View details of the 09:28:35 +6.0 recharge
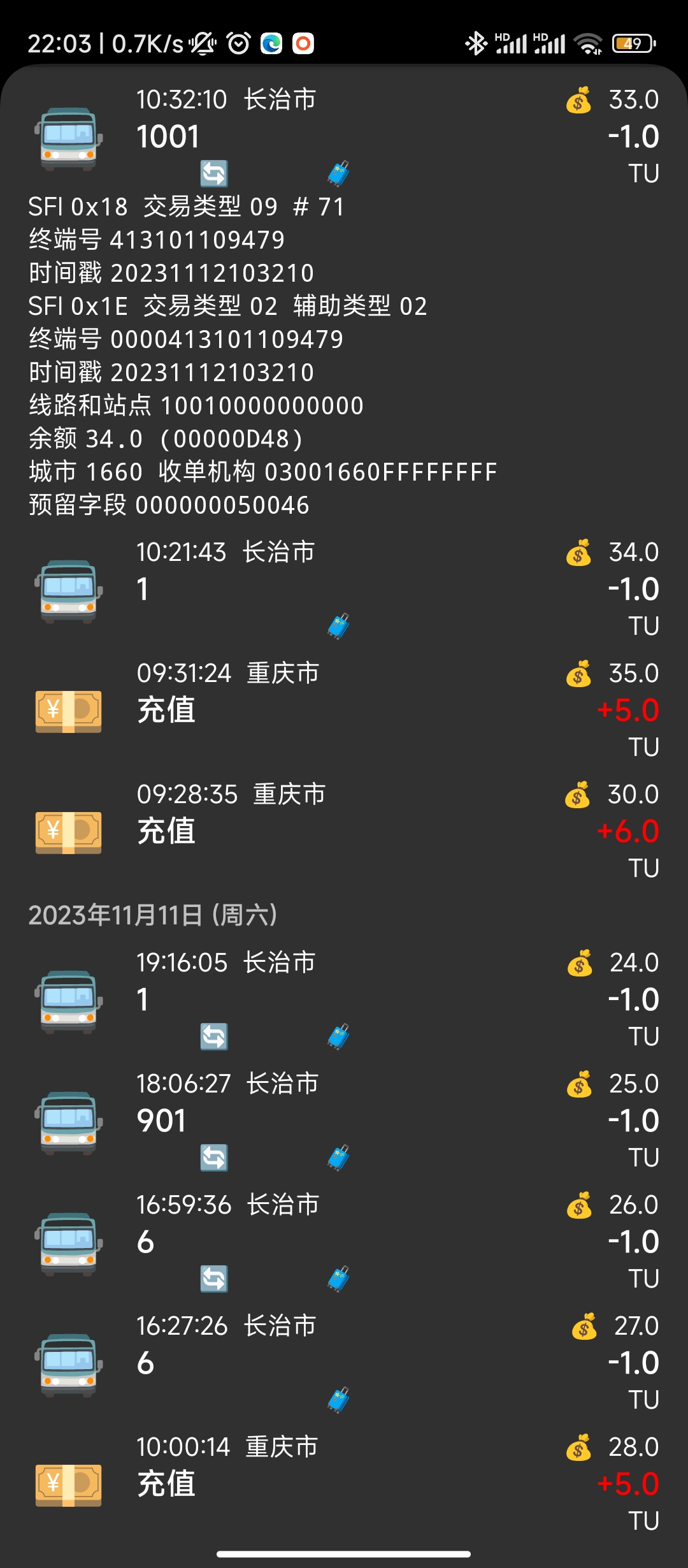Viewport: 688px width, 1568px height. [x=344, y=830]
